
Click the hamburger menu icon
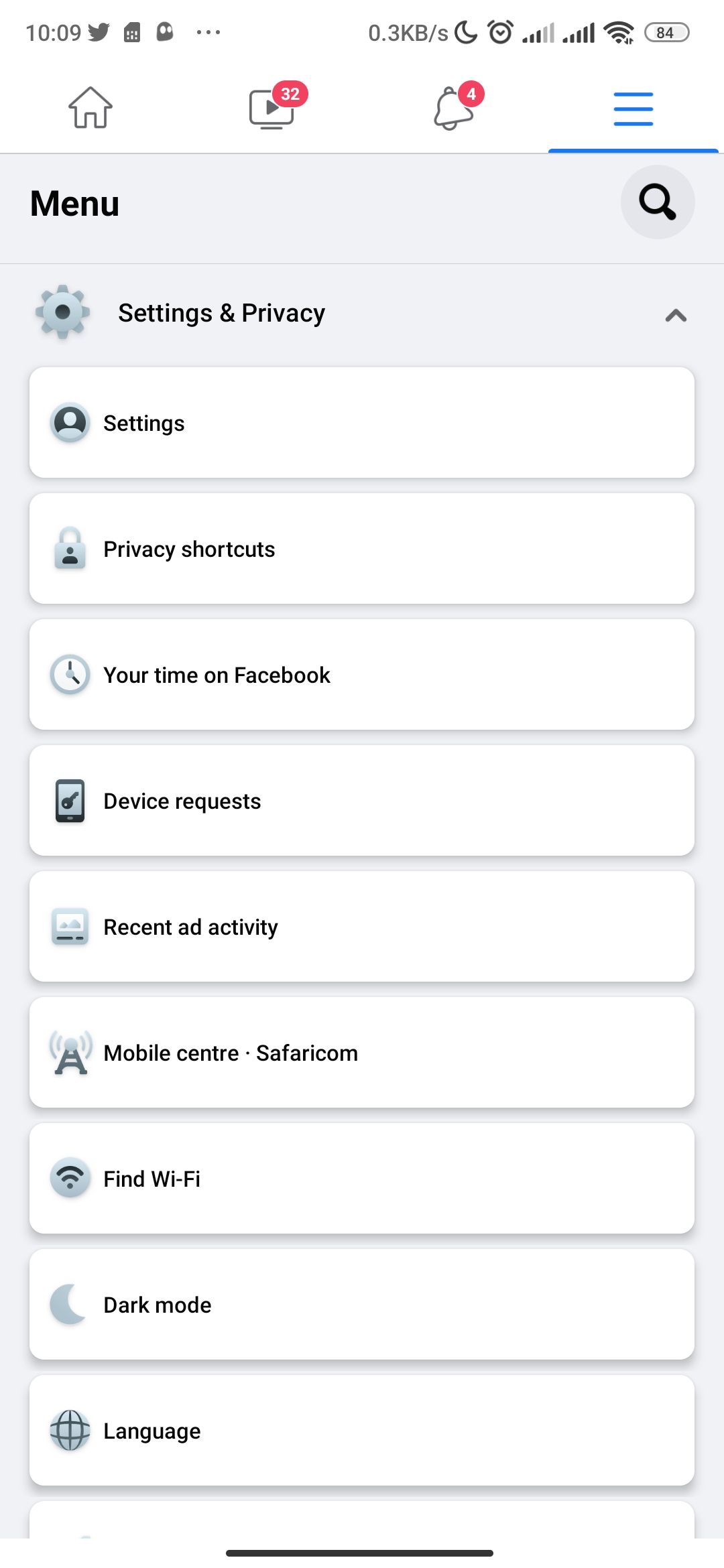click(x=633, y=109)
